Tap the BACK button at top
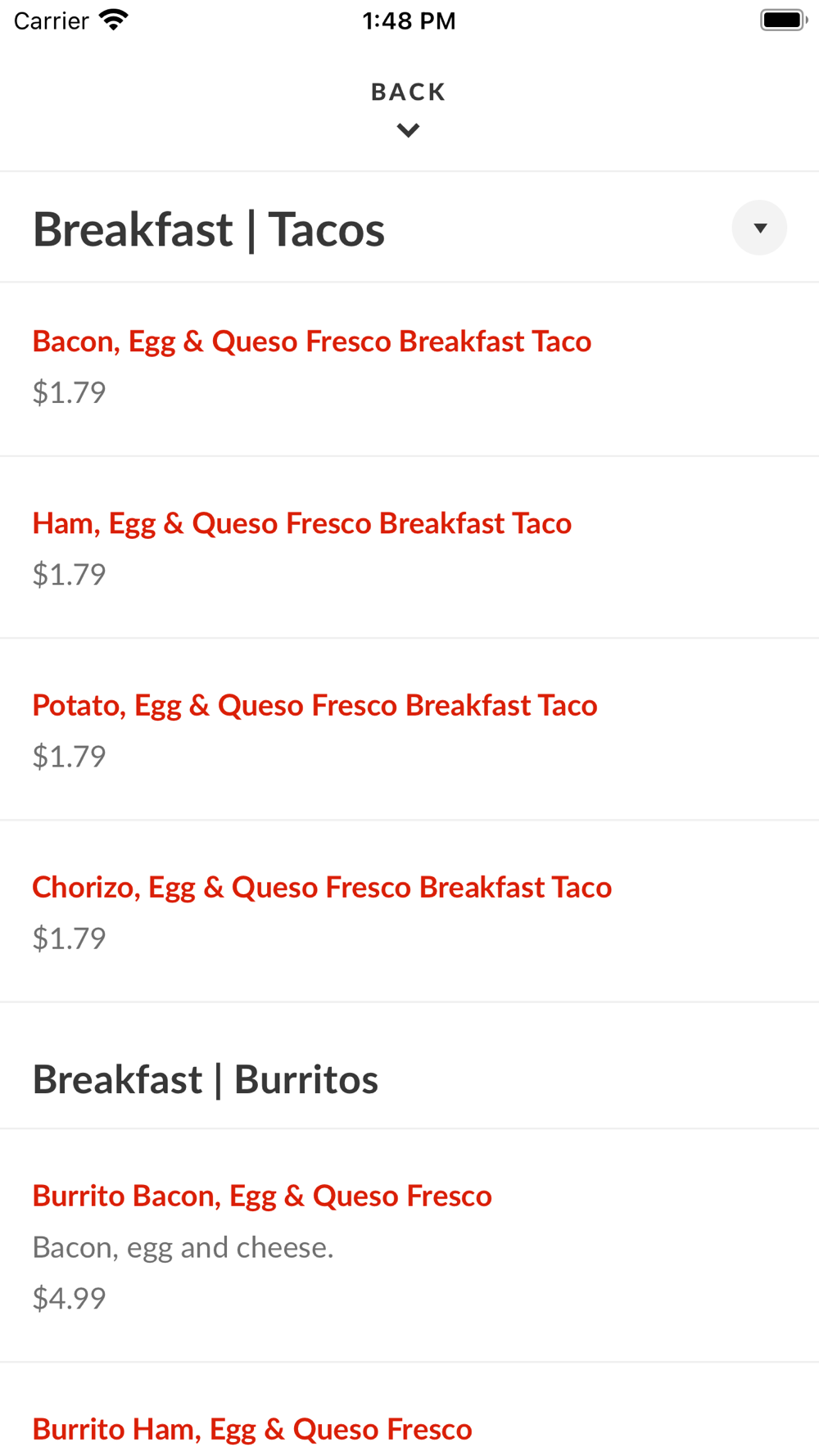 click(x=409, y=108)
